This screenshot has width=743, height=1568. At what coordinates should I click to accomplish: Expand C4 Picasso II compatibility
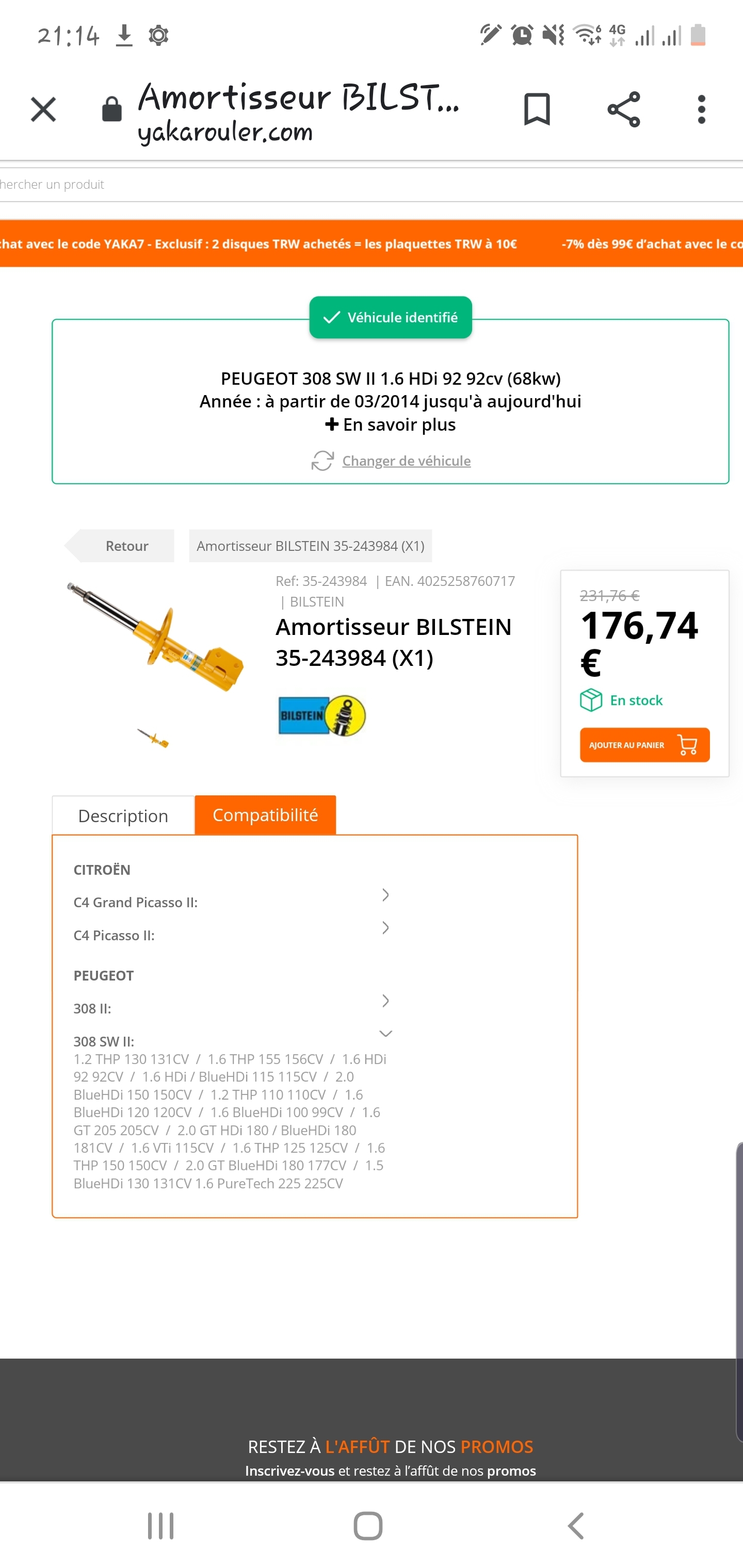coord(385,928)
